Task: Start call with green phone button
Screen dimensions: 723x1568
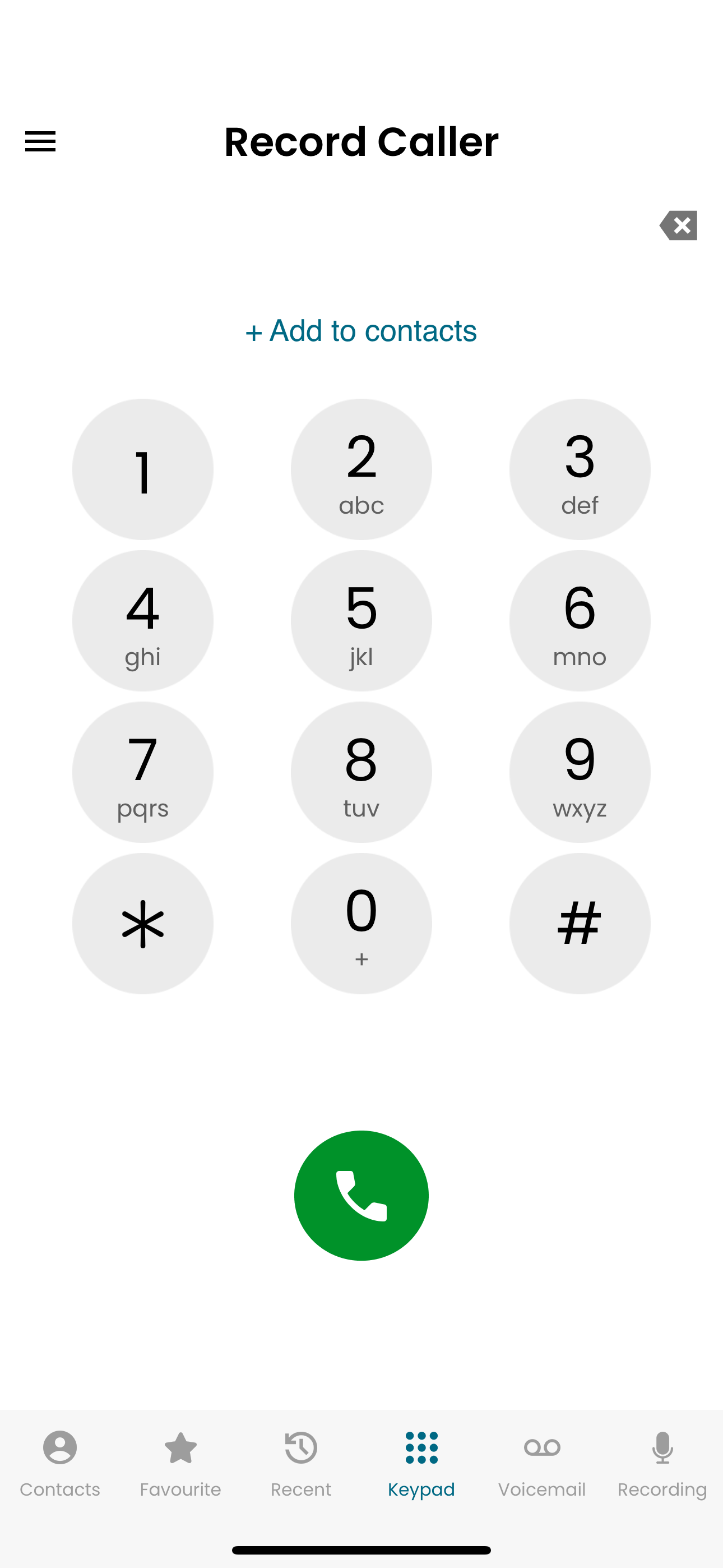Action: tap(361, 1196)
